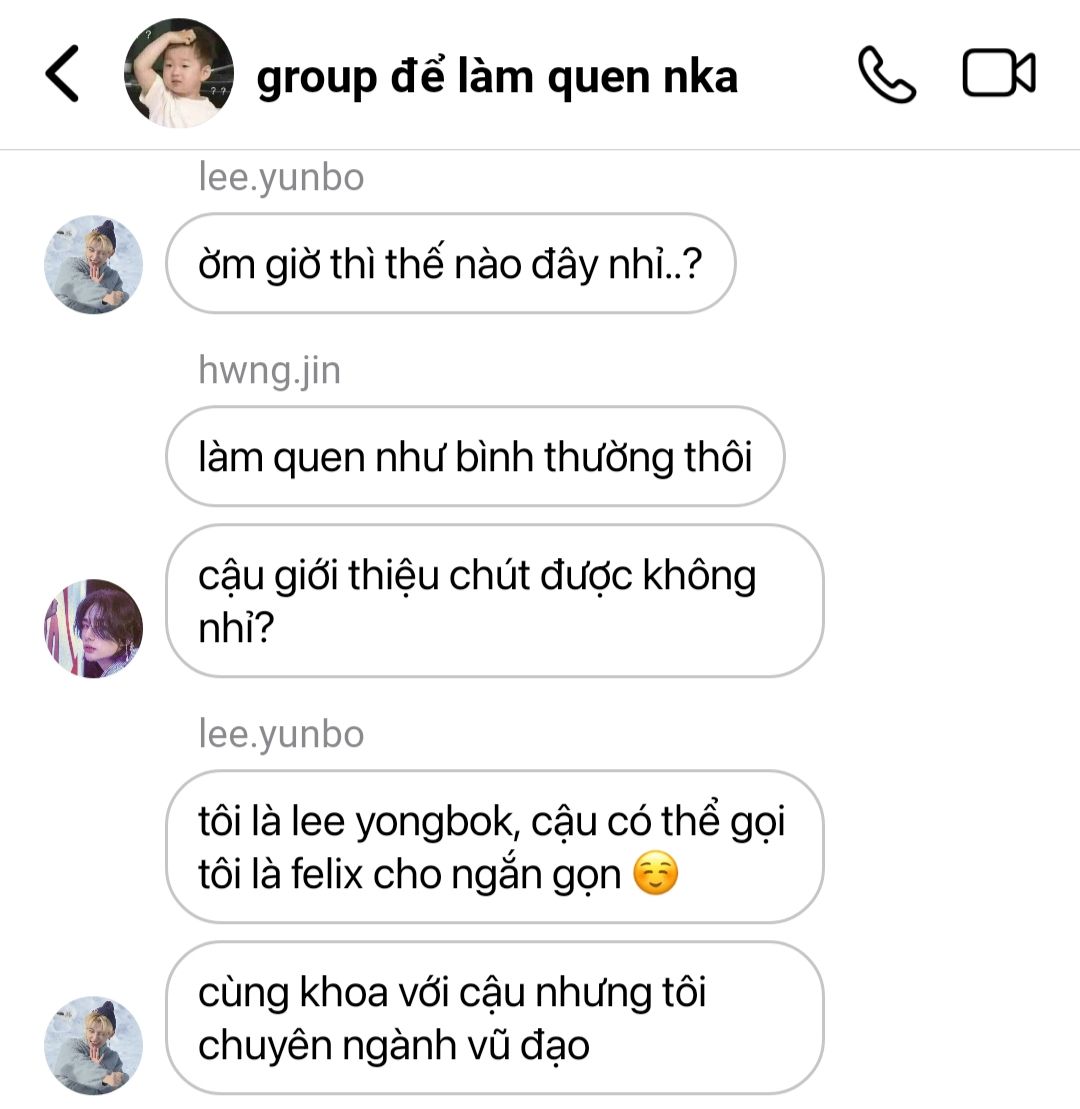The height and width of the screenshot is (1109, 1080).
Task: Start a video call in the group
Action: point(998,74)
